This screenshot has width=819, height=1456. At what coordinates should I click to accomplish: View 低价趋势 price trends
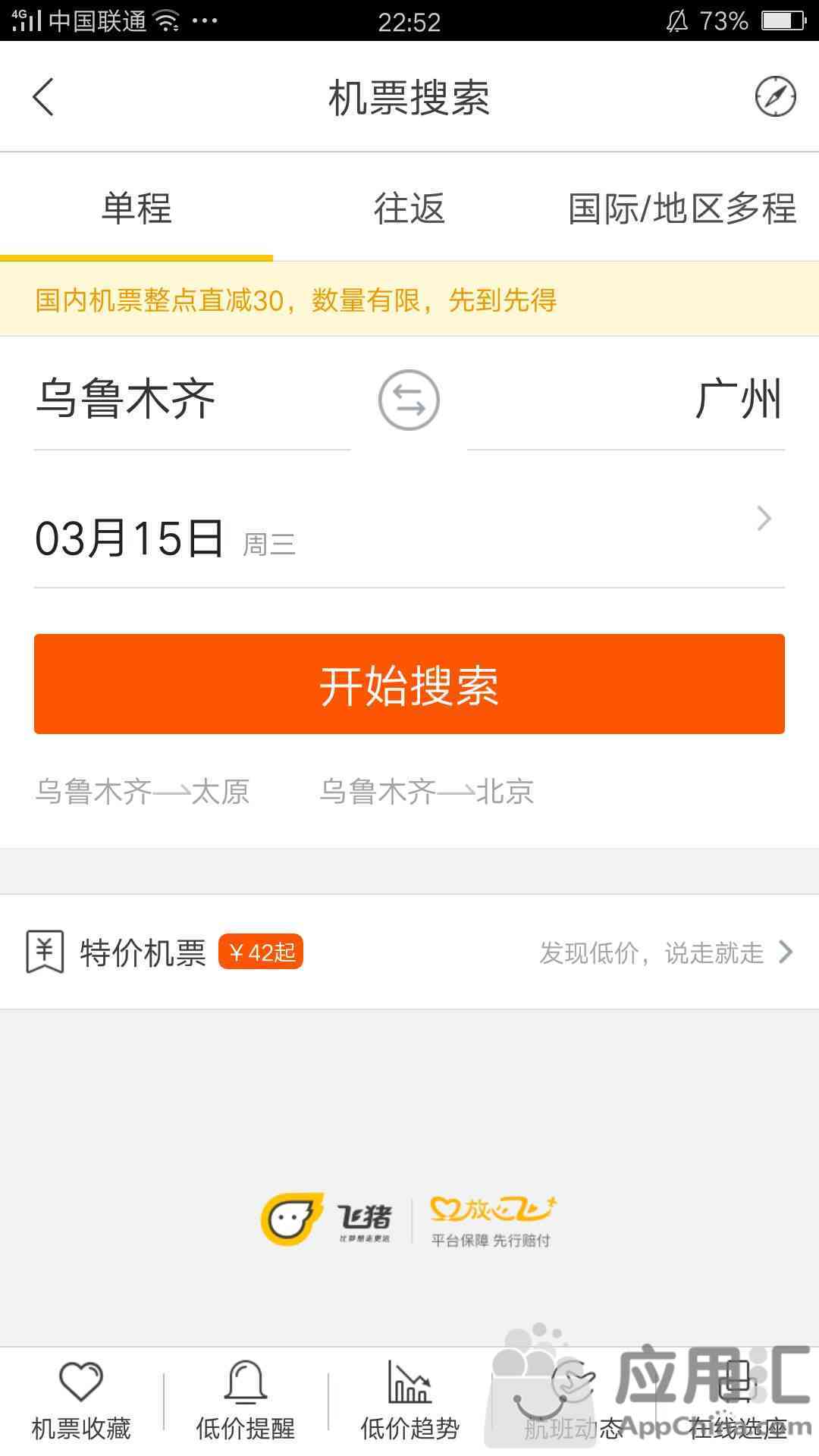click(x=409, y=1401)
